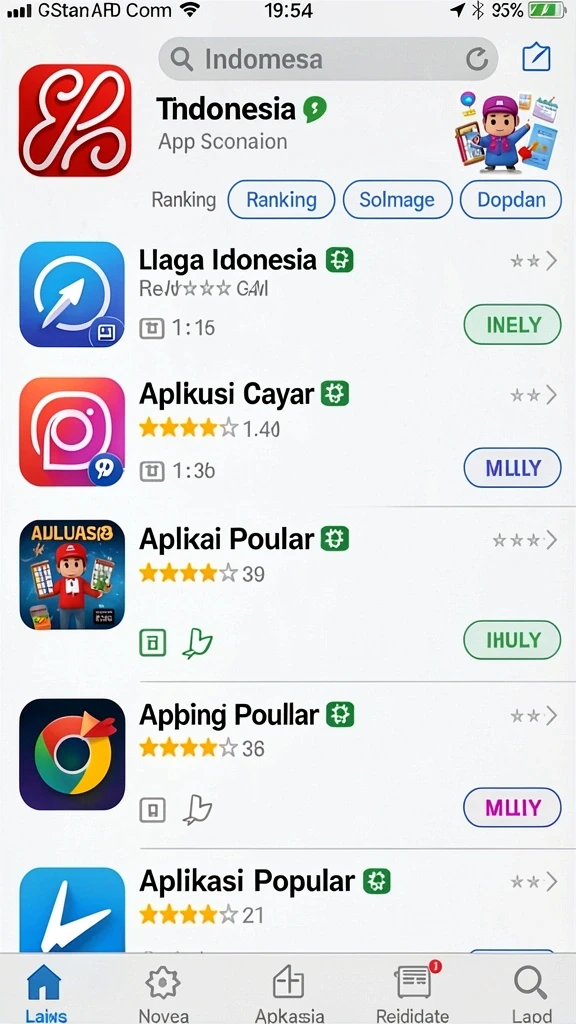Open the Aplkusi Cayar app listing
Image resolution: width=576 pixels, height=1024 pixels.
[288, 431]
